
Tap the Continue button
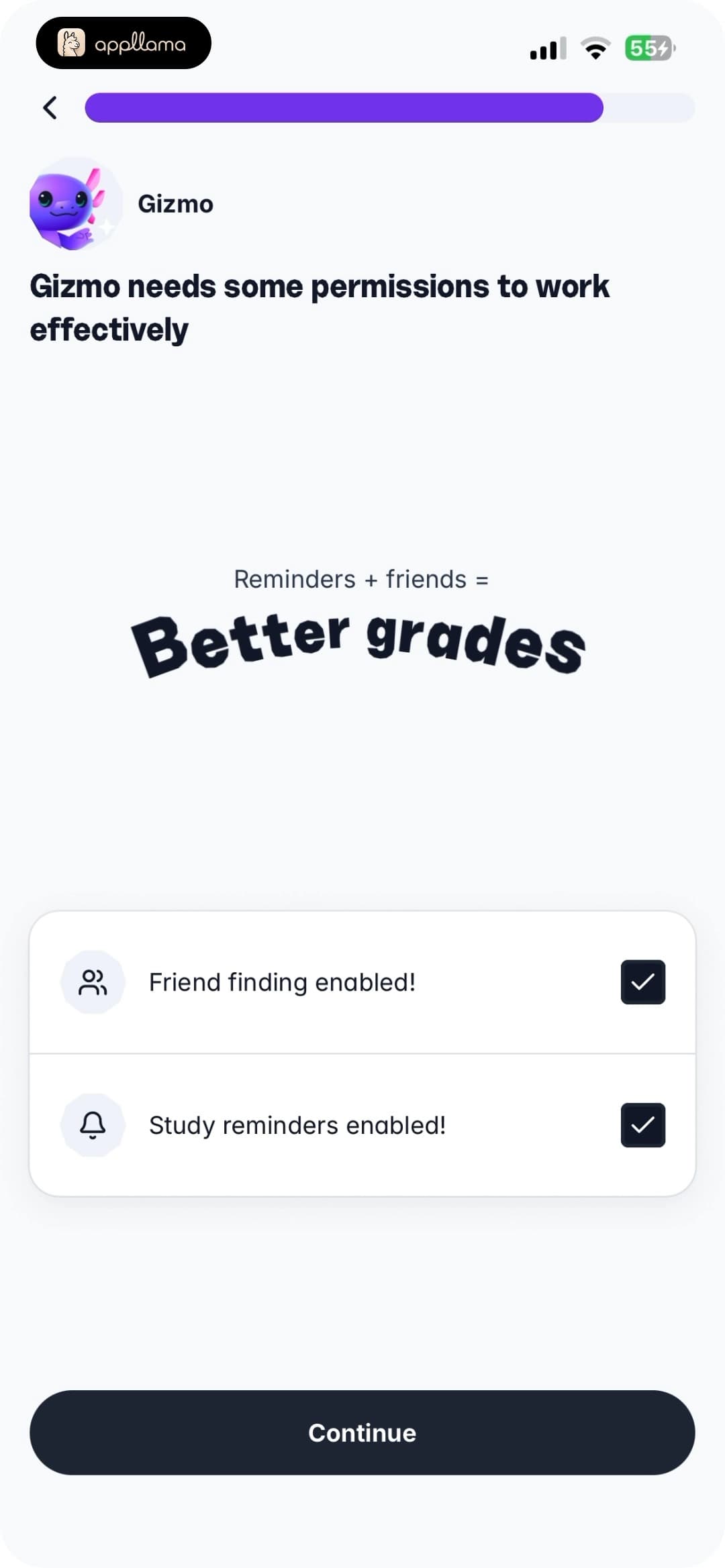click(362, 1432)
